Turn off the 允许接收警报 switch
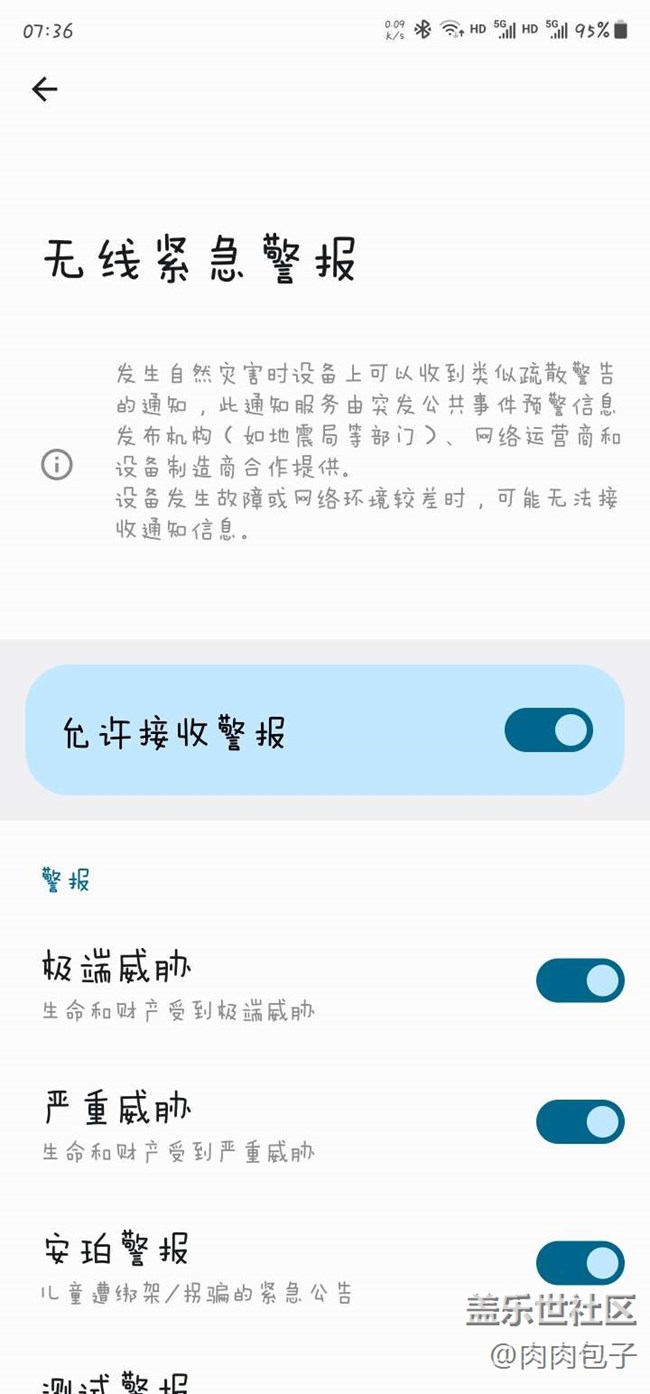 pyautogui.click(x=548, y=730)
